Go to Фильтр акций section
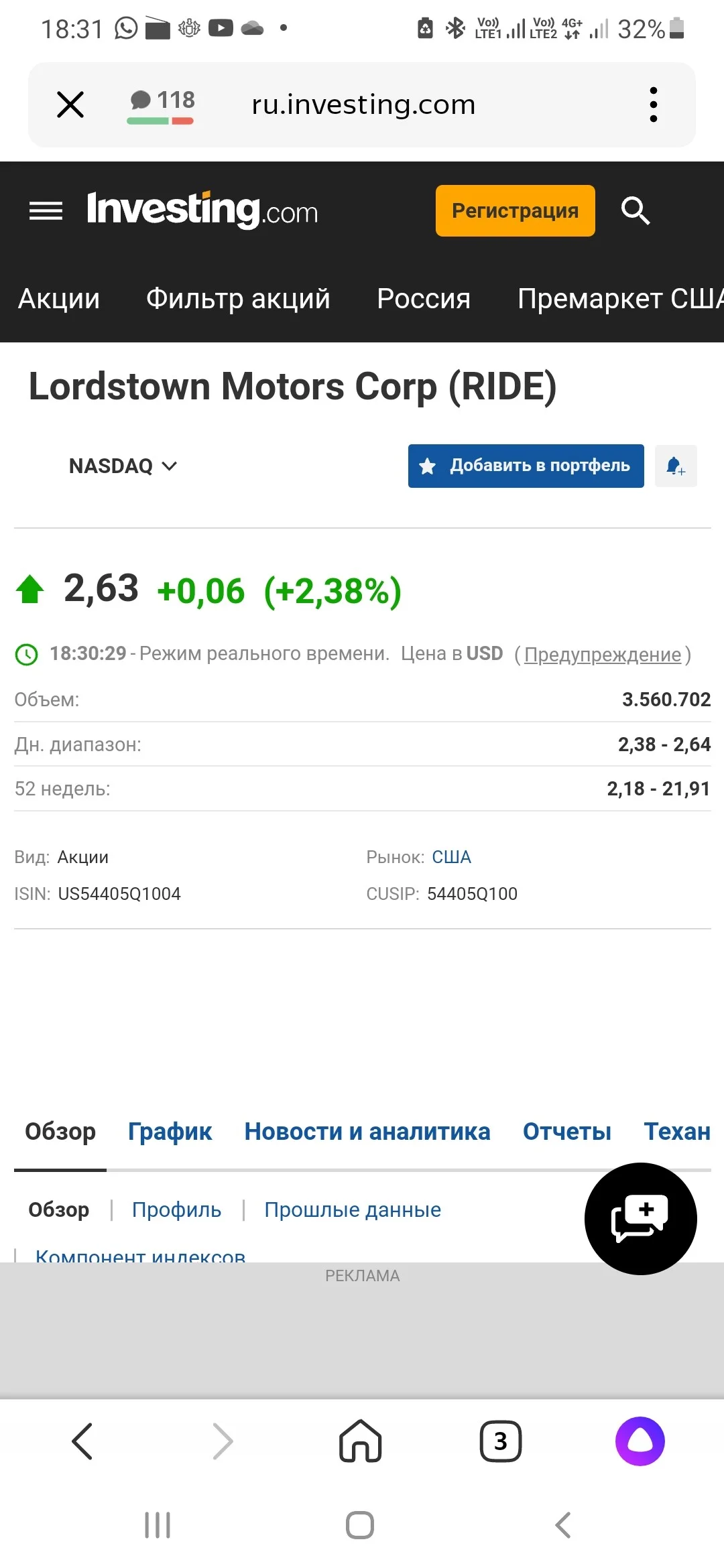 click(238, 299)
